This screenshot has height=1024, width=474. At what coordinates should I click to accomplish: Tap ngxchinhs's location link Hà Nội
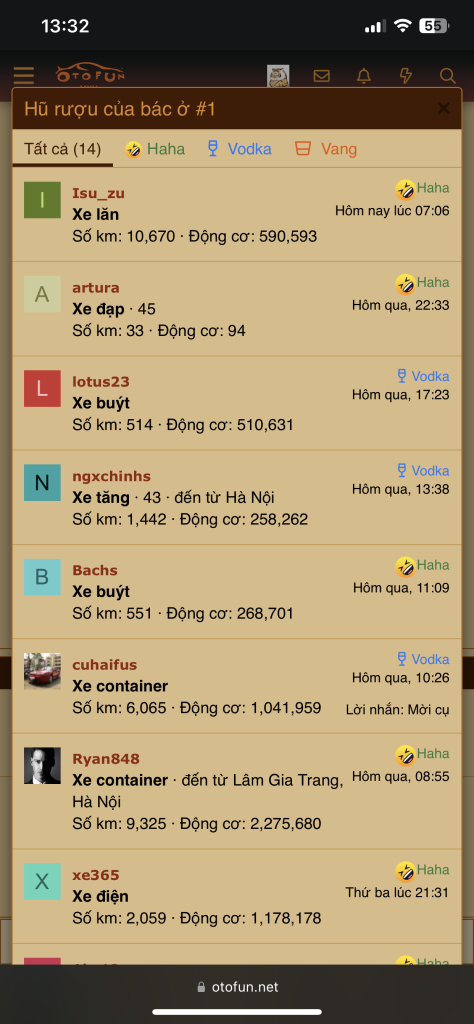tap(250, 498)
